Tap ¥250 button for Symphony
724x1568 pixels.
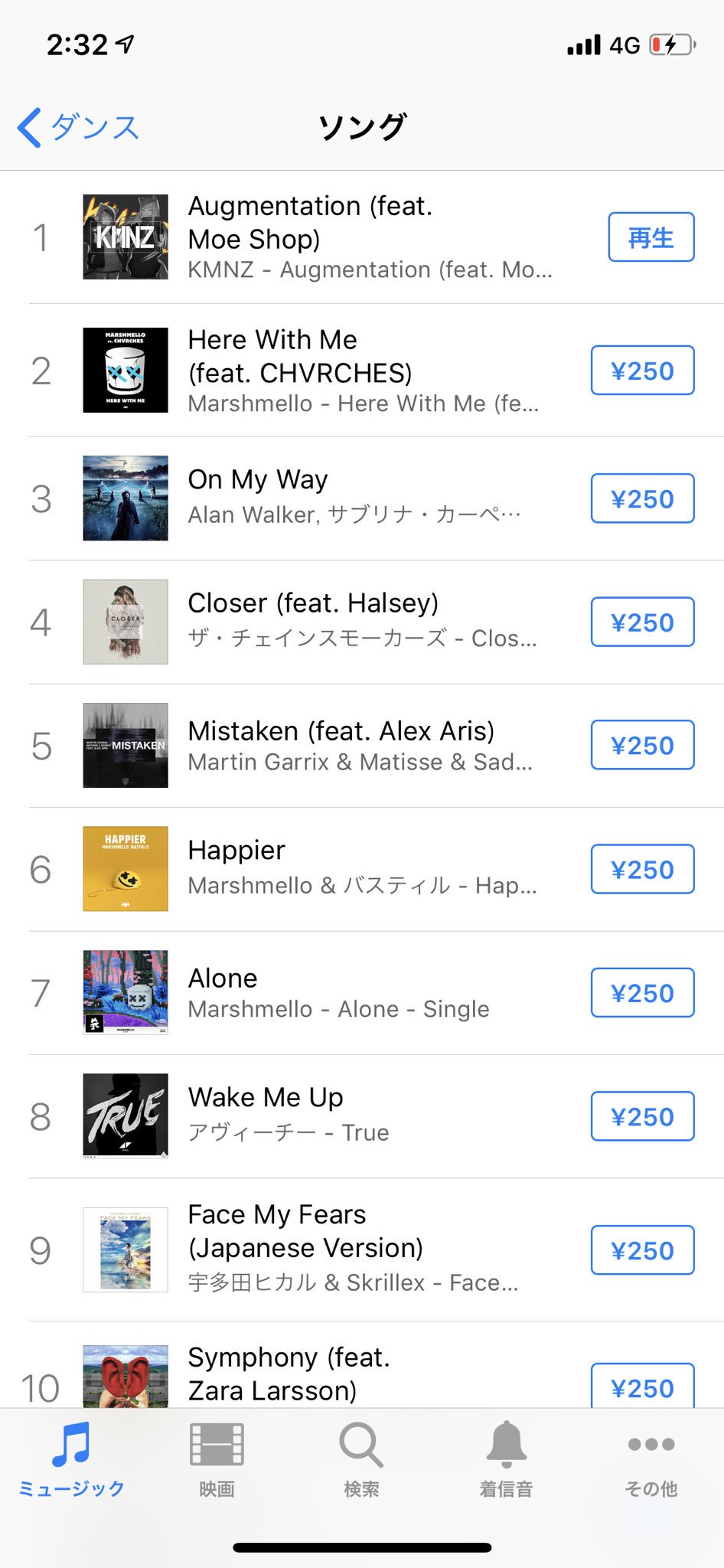[x=642, y=1387]
